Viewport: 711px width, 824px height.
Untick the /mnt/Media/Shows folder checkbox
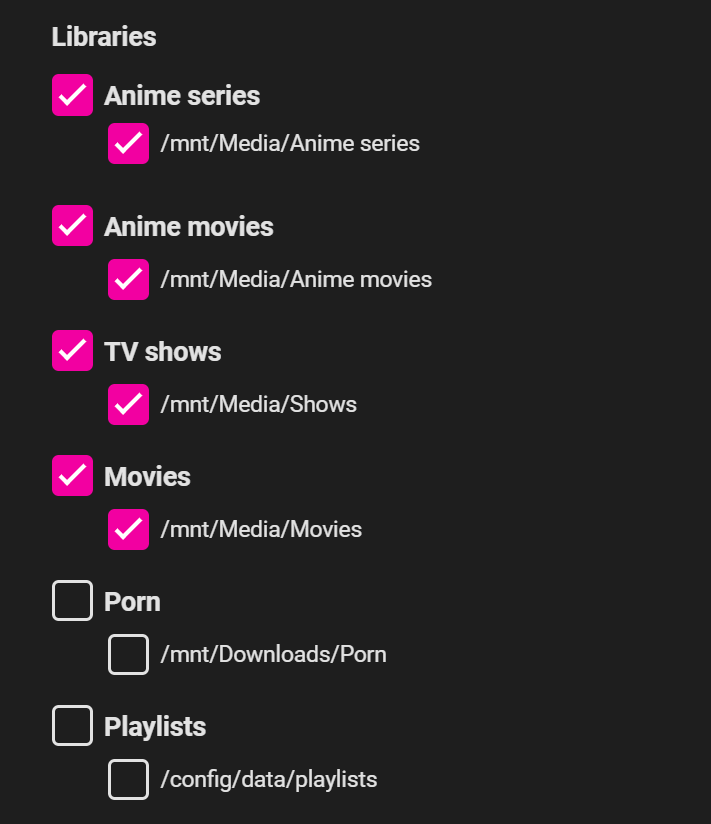pos(128,404)
